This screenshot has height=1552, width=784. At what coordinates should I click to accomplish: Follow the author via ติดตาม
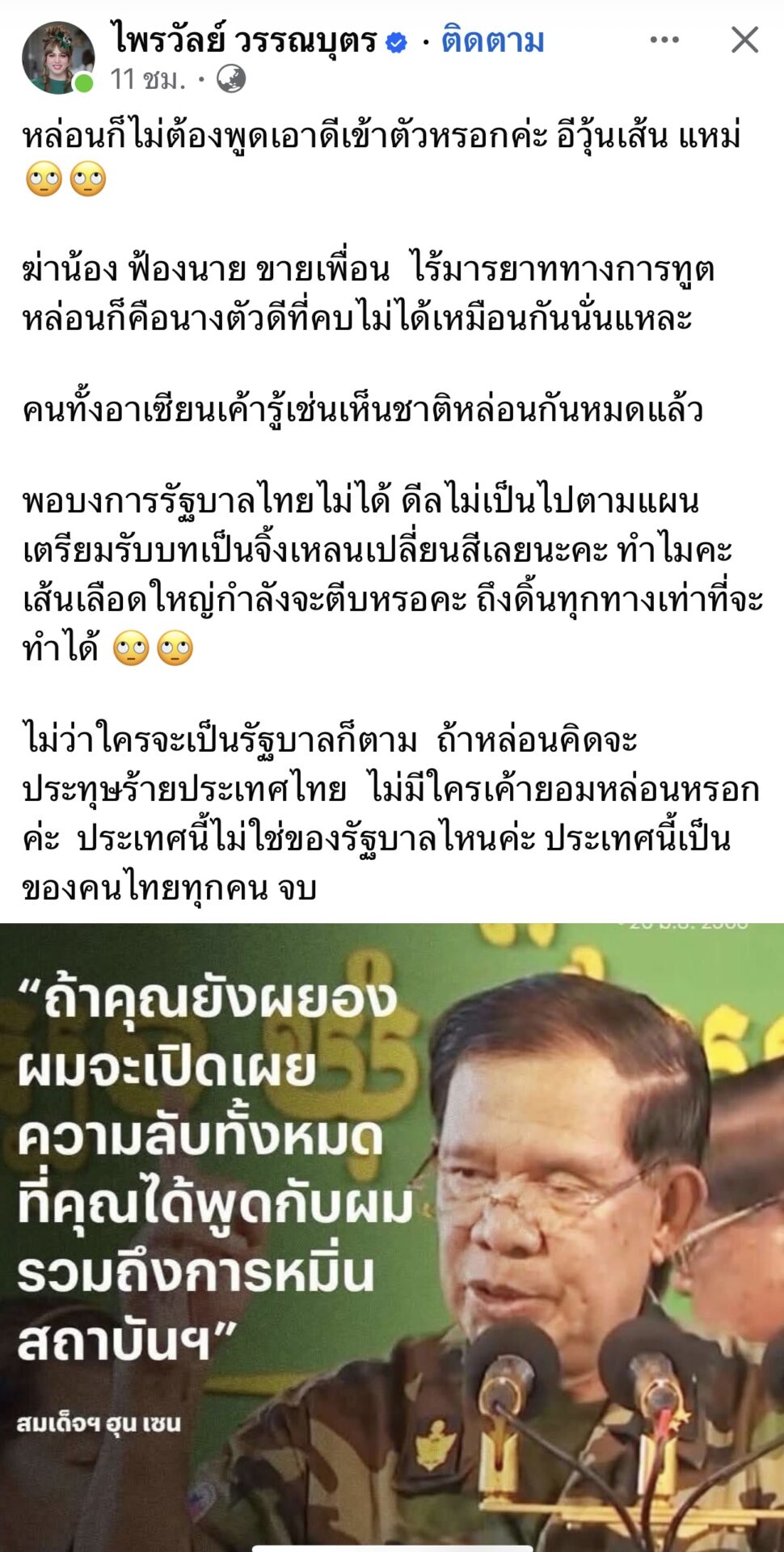point(492,40)
